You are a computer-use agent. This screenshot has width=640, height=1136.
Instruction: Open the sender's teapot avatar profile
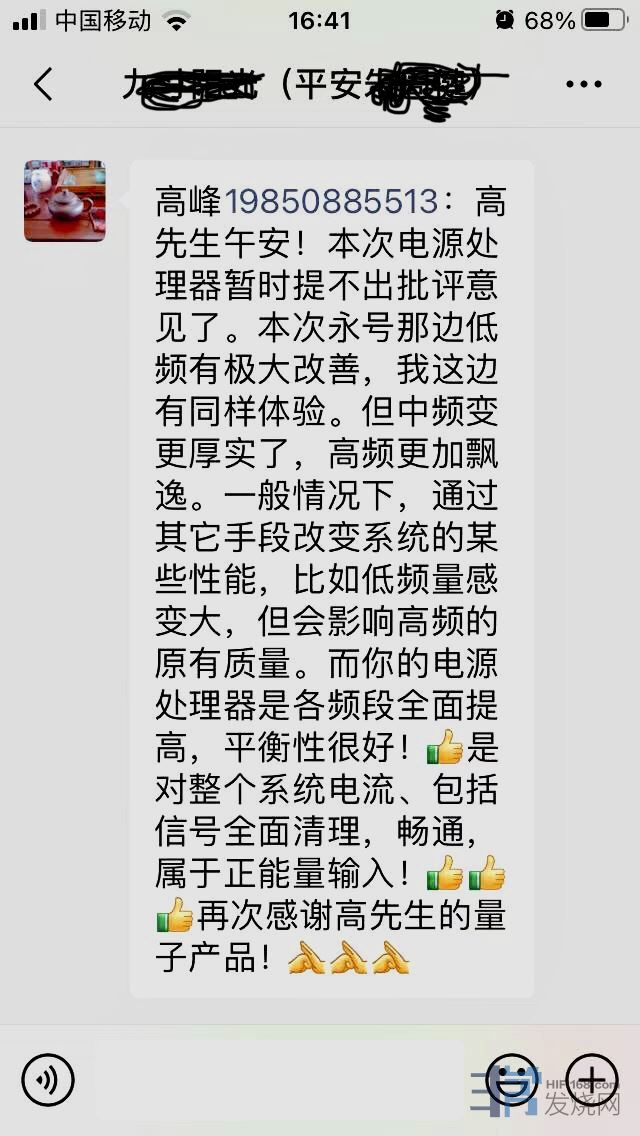[64, 201]
